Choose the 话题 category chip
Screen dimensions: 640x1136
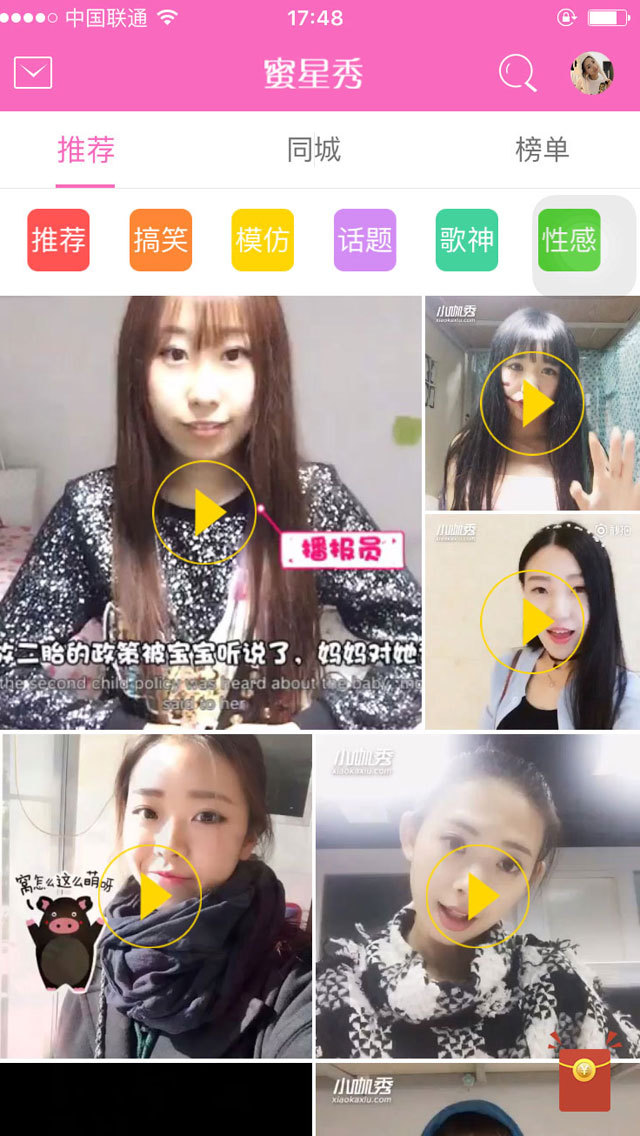(365, 240)
